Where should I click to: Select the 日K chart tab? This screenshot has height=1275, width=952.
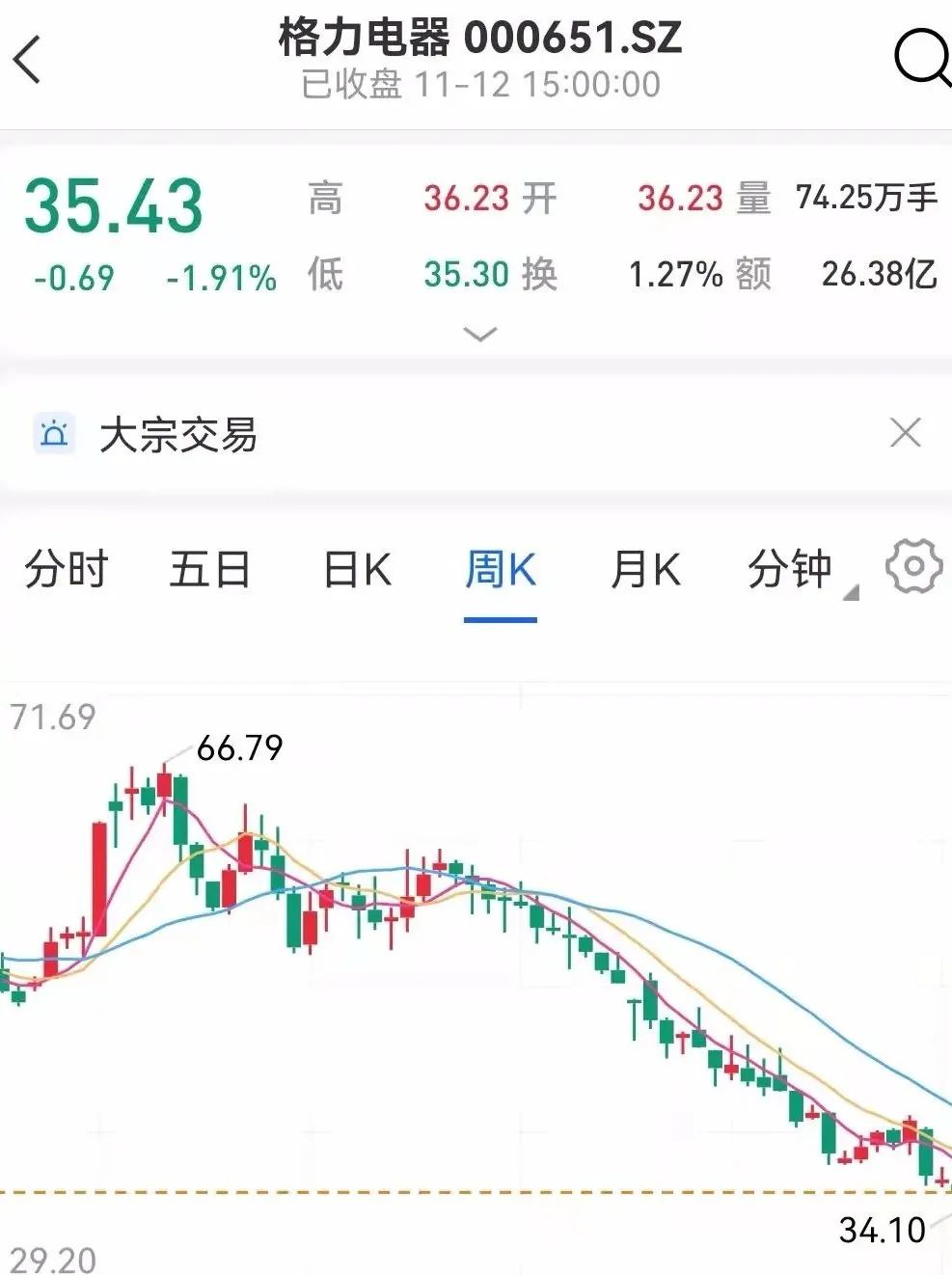pyautogui.click(x=357, y=569)
